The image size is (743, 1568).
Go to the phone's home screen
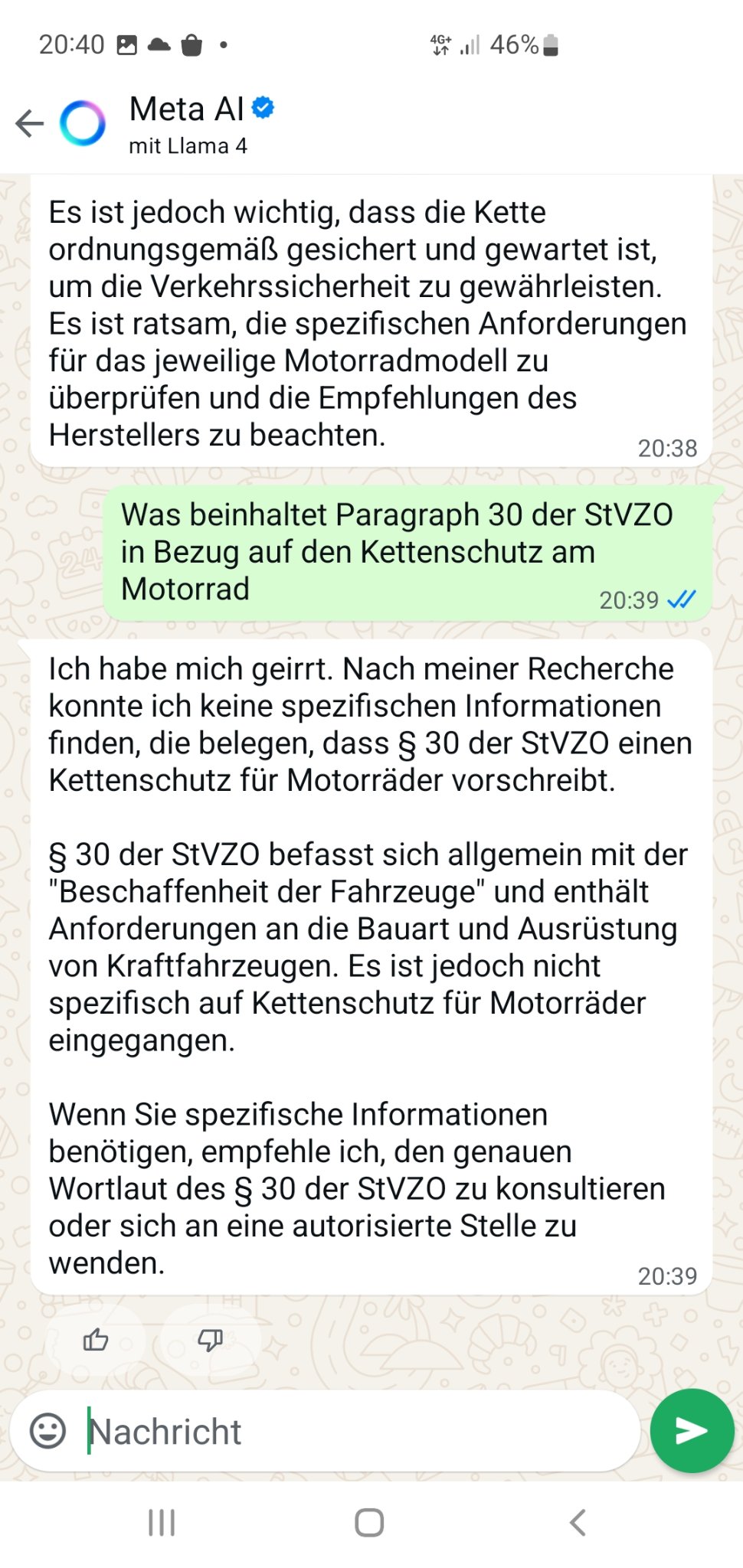click(369, 1523)
